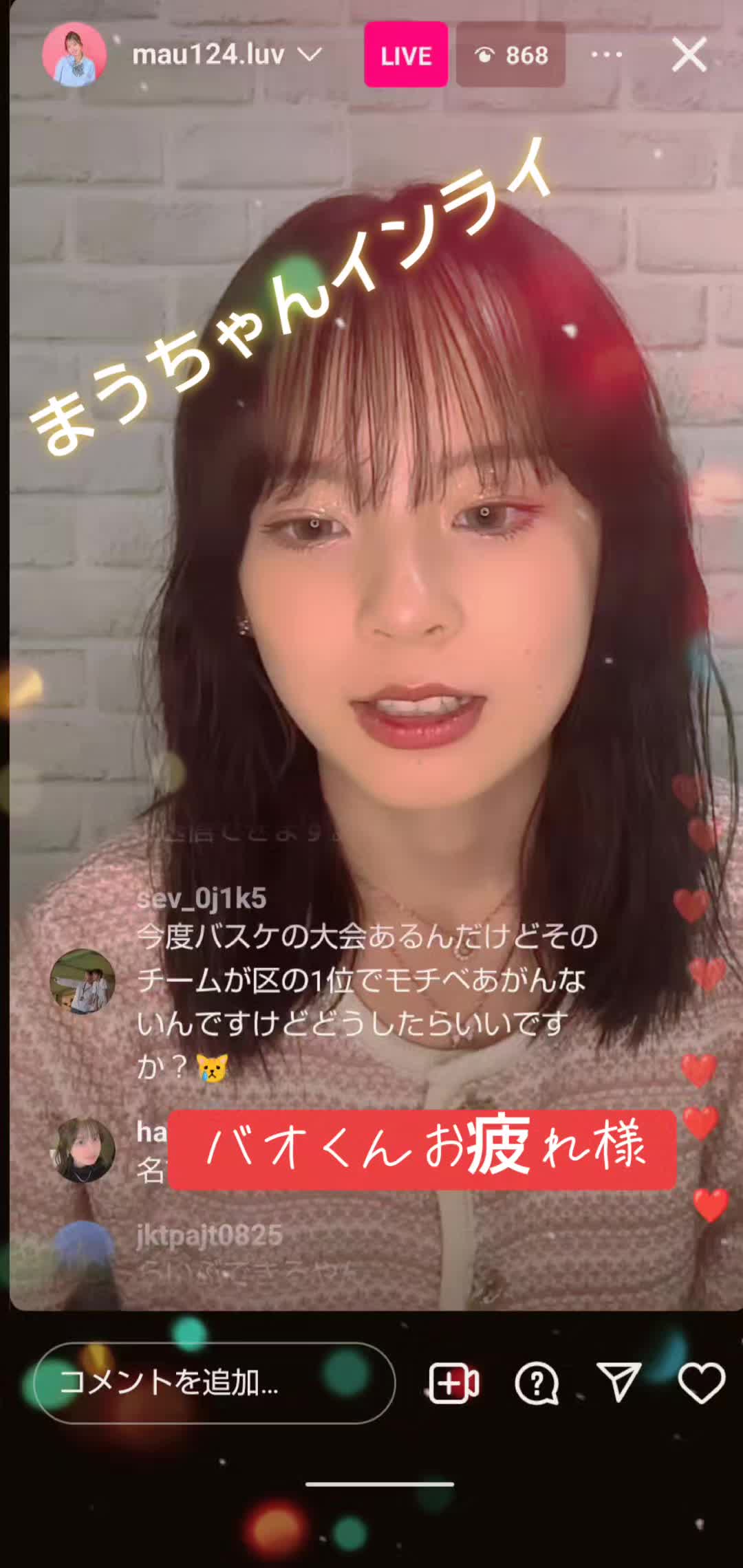Request to join the live video
The image size is (743, 1568).
pos(453,1383)
